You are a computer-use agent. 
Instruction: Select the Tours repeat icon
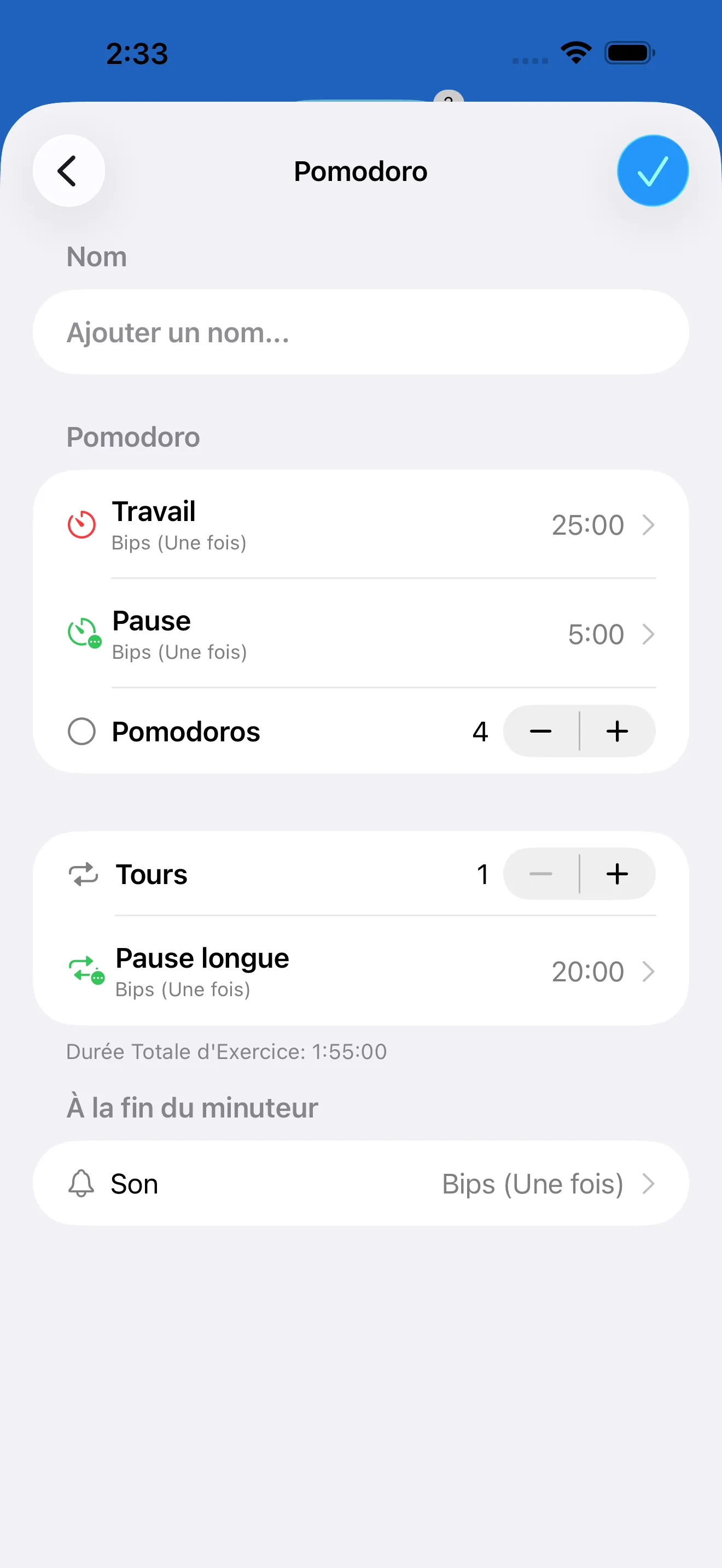[x=83, y=874]
